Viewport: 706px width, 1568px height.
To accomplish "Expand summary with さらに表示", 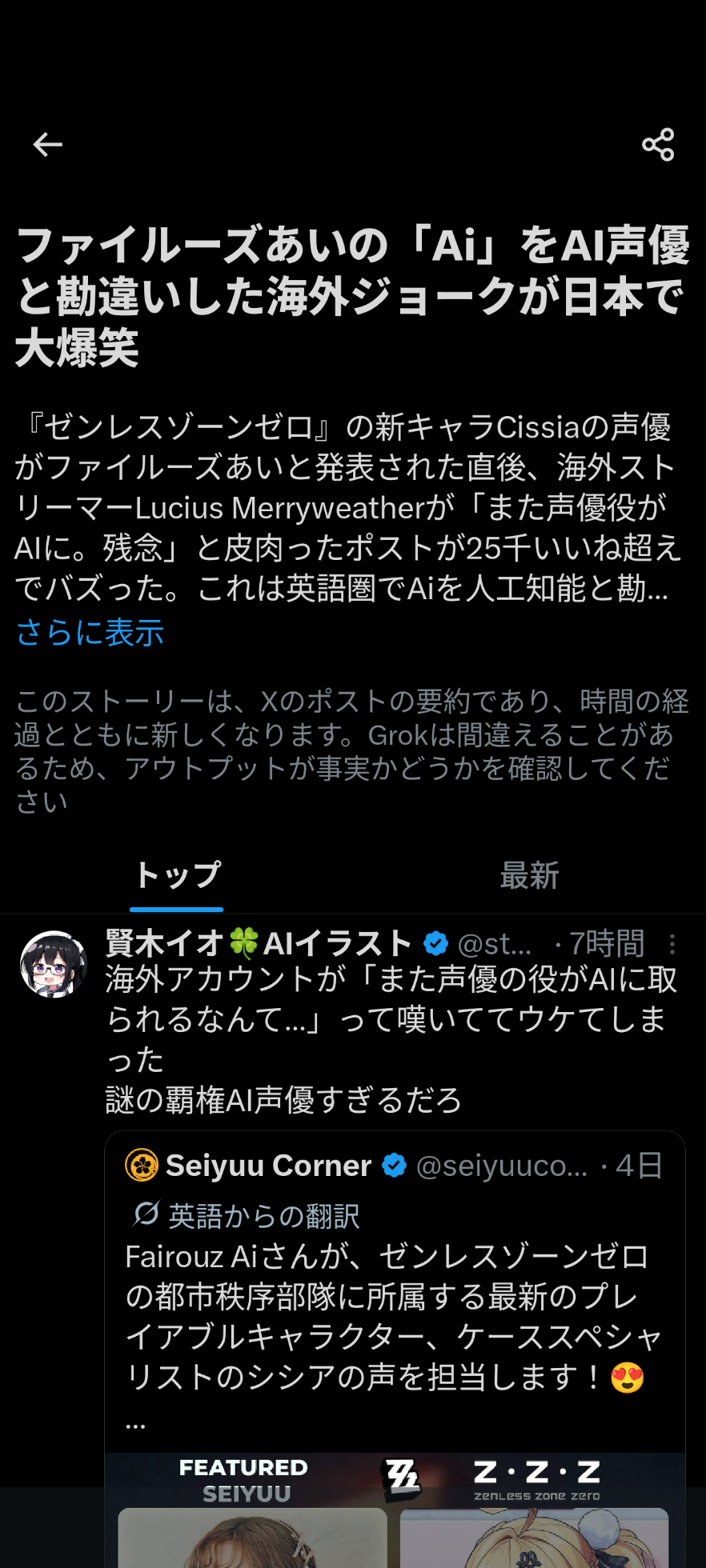I will pyautogui.click(x=90, y=633).
